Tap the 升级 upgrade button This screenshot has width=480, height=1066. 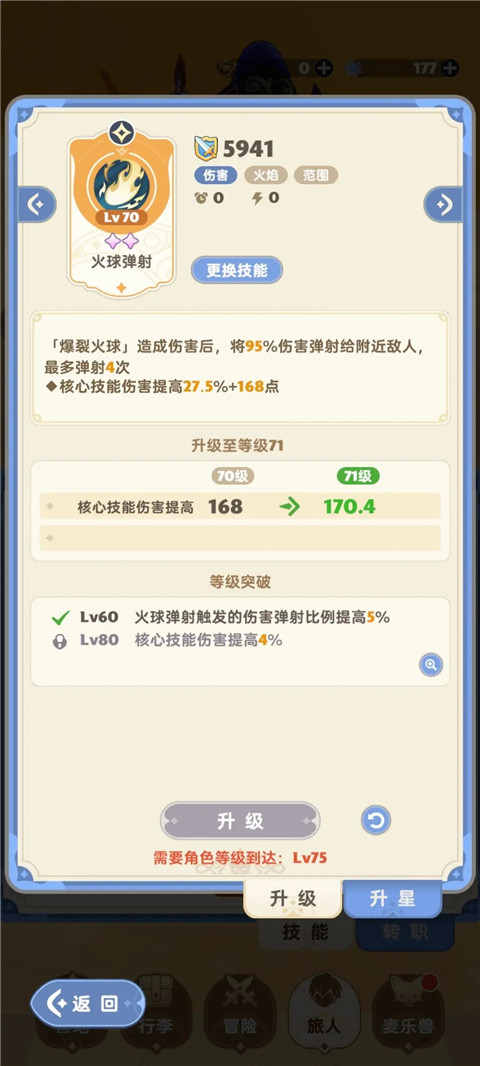(x=240, y=821)
